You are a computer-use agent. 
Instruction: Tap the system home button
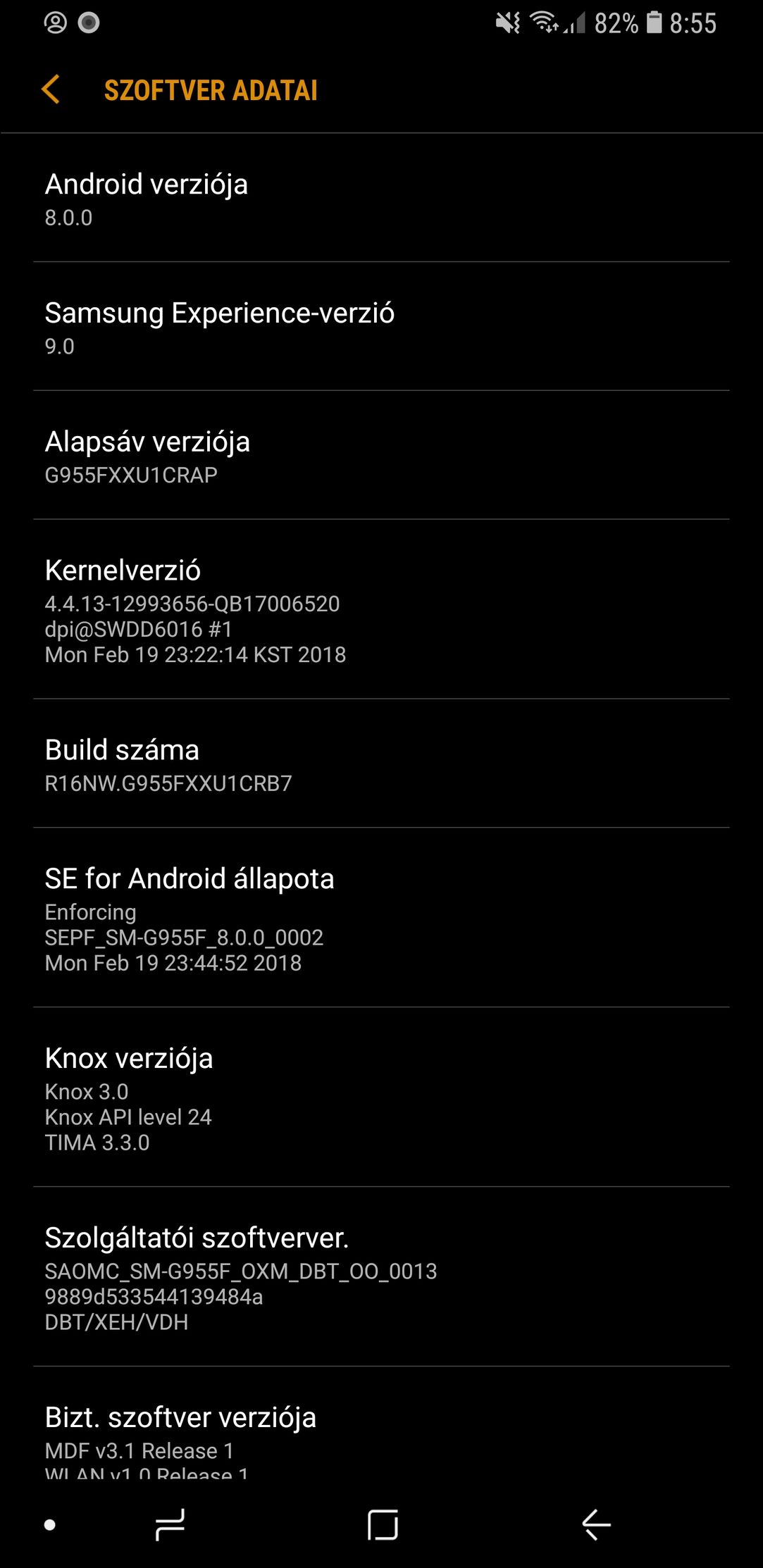point(383,1525)
